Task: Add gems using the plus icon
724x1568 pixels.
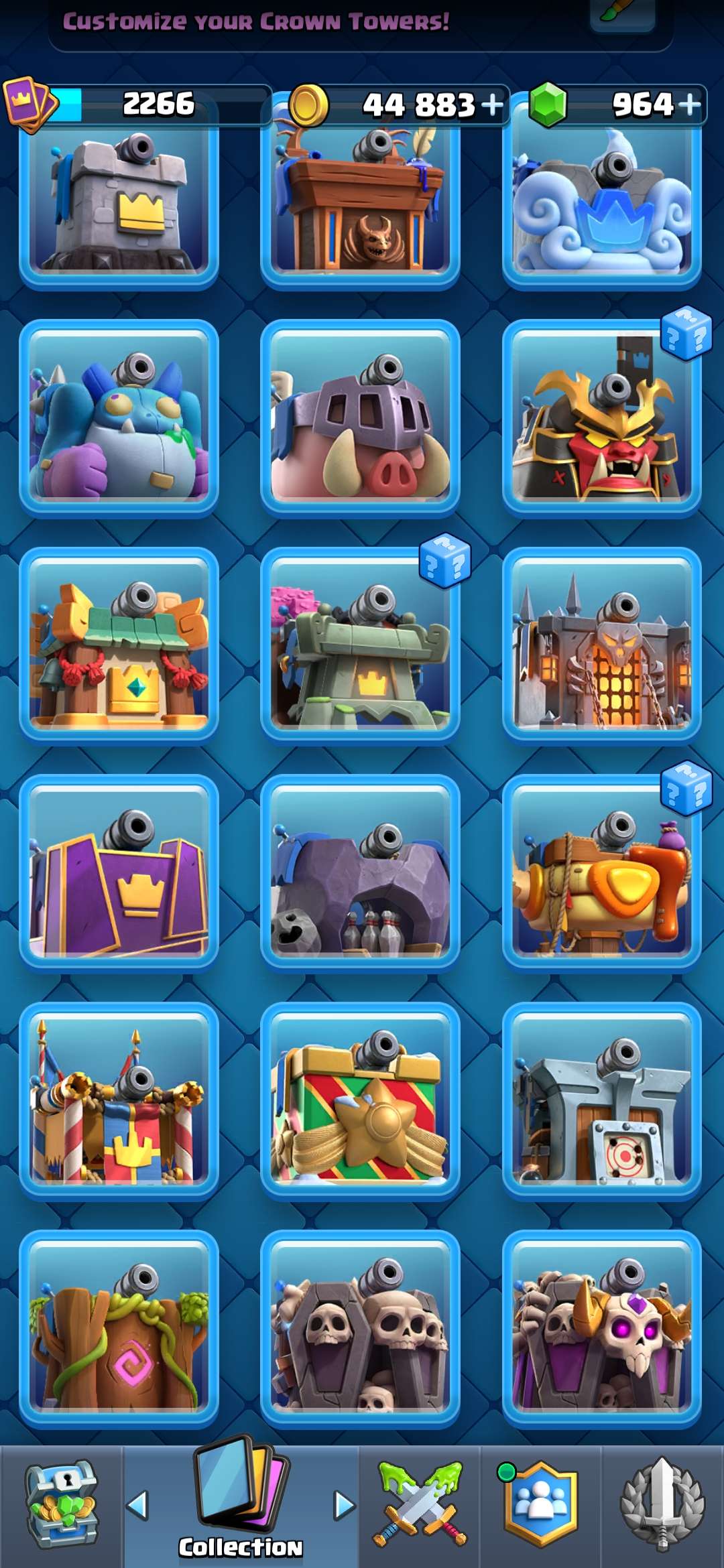Action: pos(690,105)
